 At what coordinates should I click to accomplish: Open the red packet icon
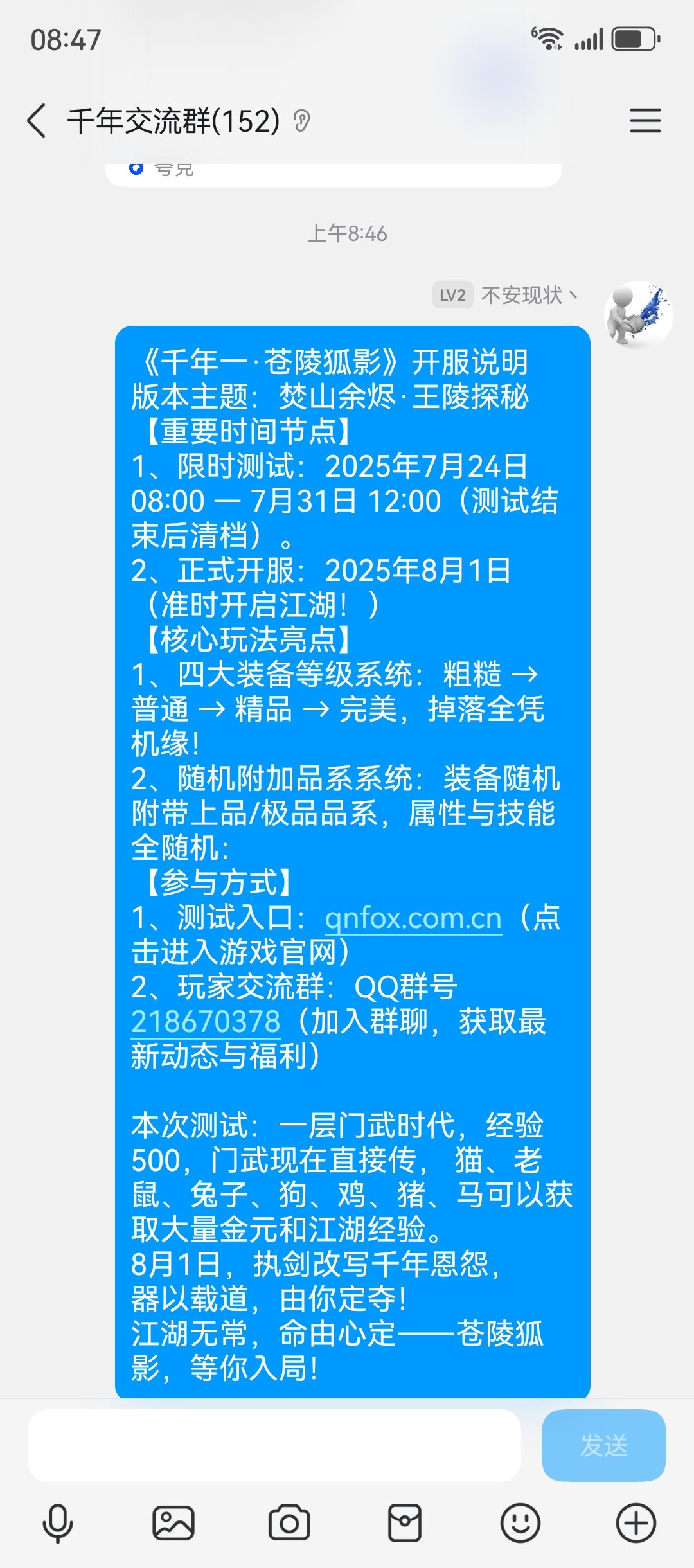405,1523
